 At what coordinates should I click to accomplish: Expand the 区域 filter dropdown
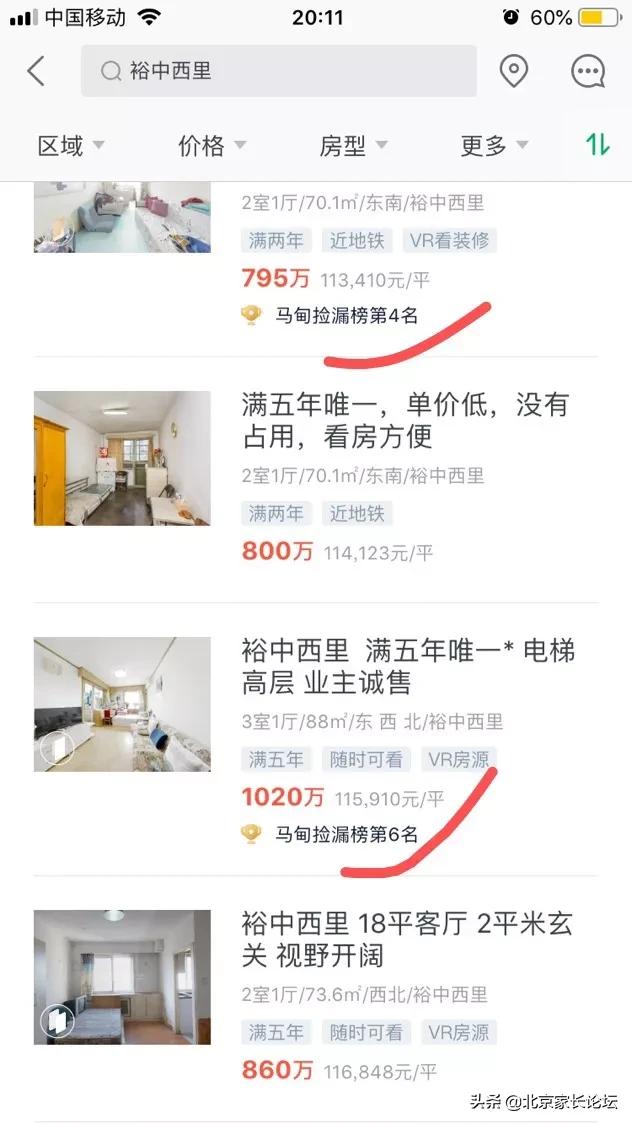tap(70, 146)
